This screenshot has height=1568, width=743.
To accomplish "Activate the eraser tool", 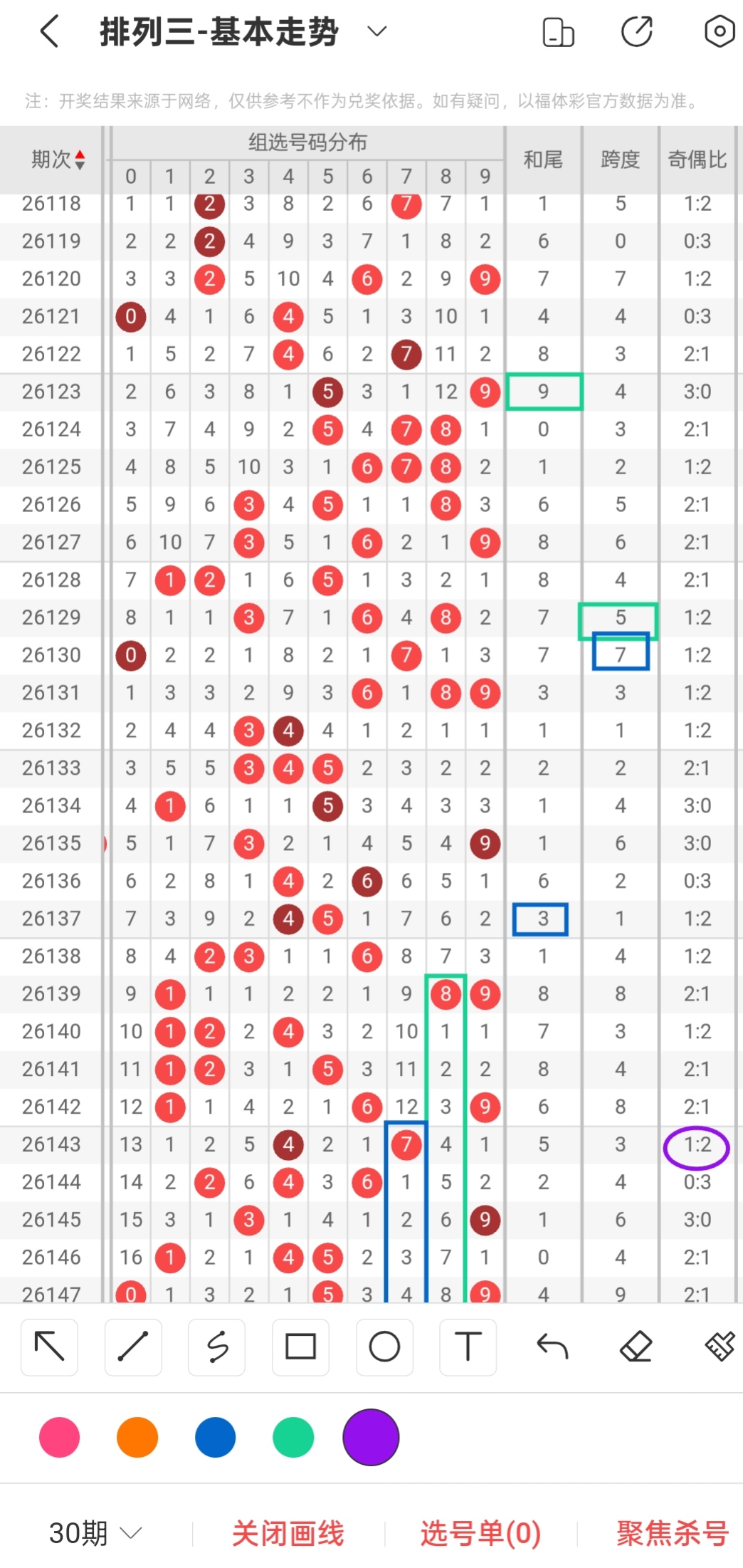I will pyautogui.click(x=636, y=1347).
